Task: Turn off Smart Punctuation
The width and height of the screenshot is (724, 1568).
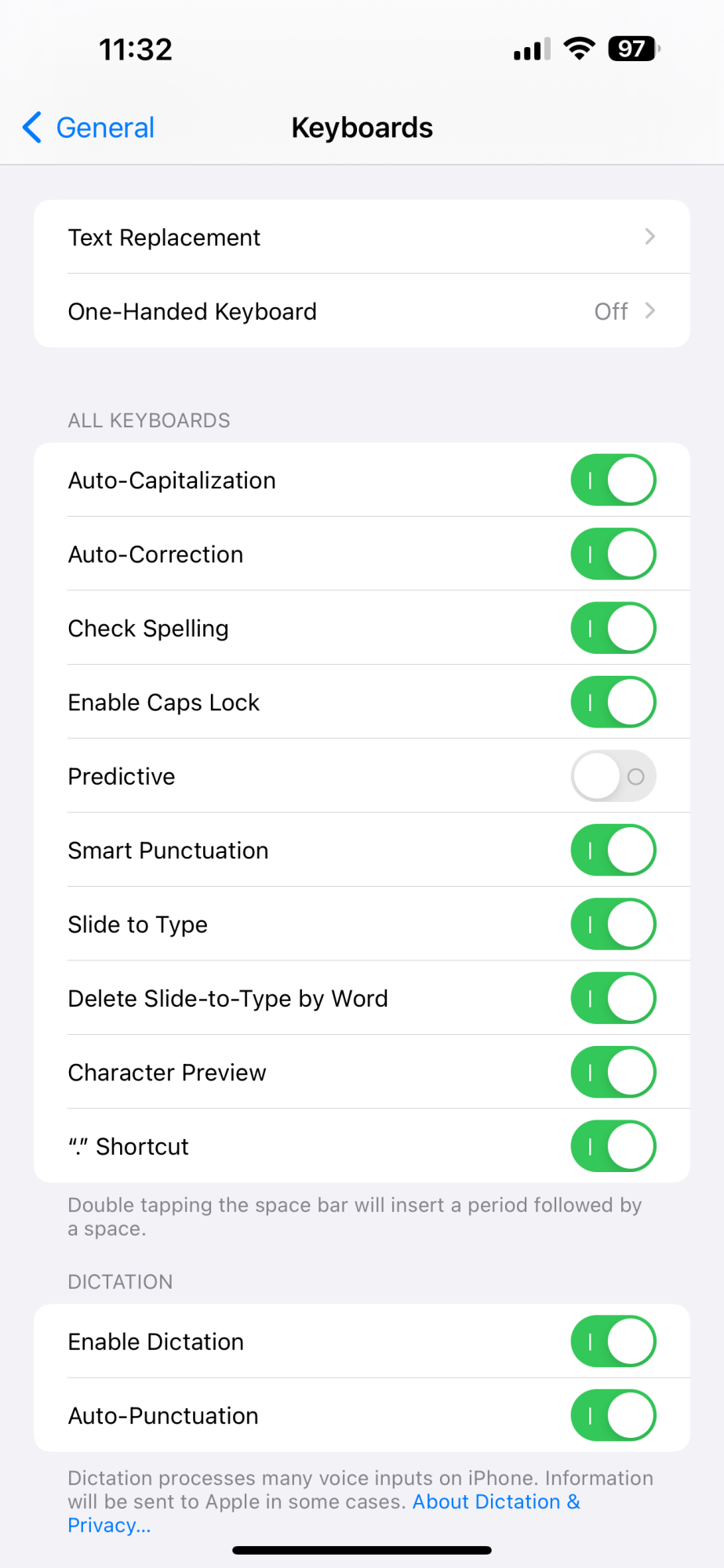Action: point(613,850)
